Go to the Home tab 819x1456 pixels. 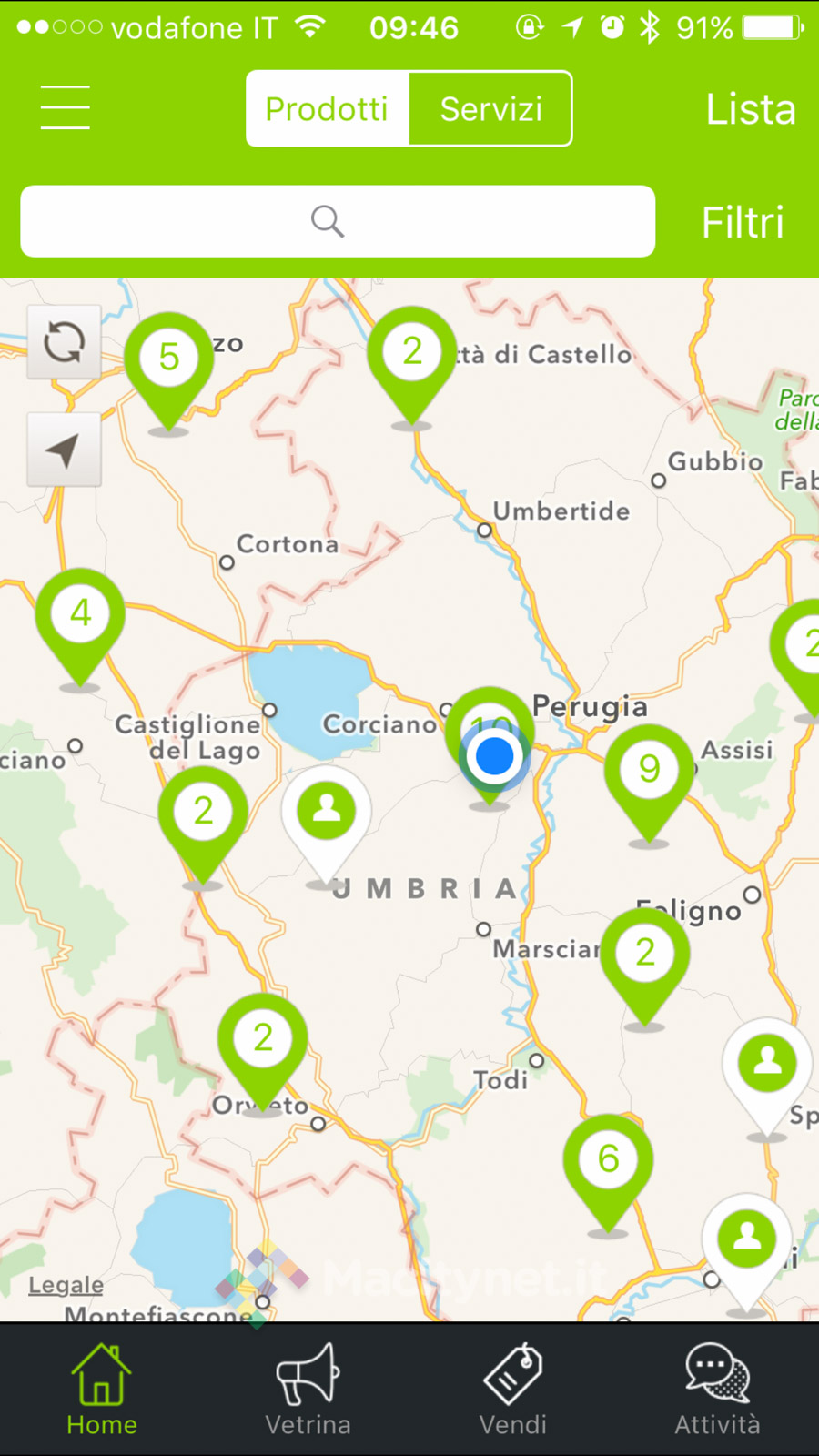(102, 1390)
